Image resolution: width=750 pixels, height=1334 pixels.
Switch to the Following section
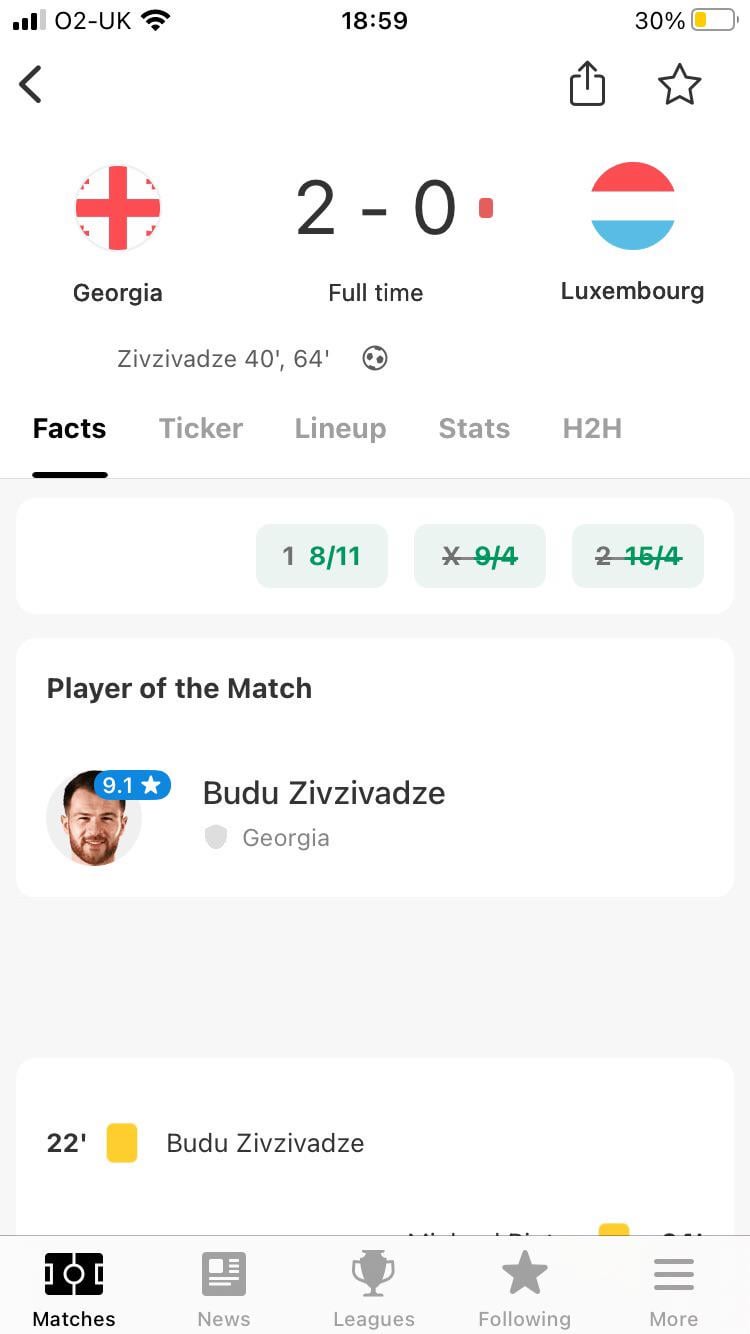[524, 1290]
